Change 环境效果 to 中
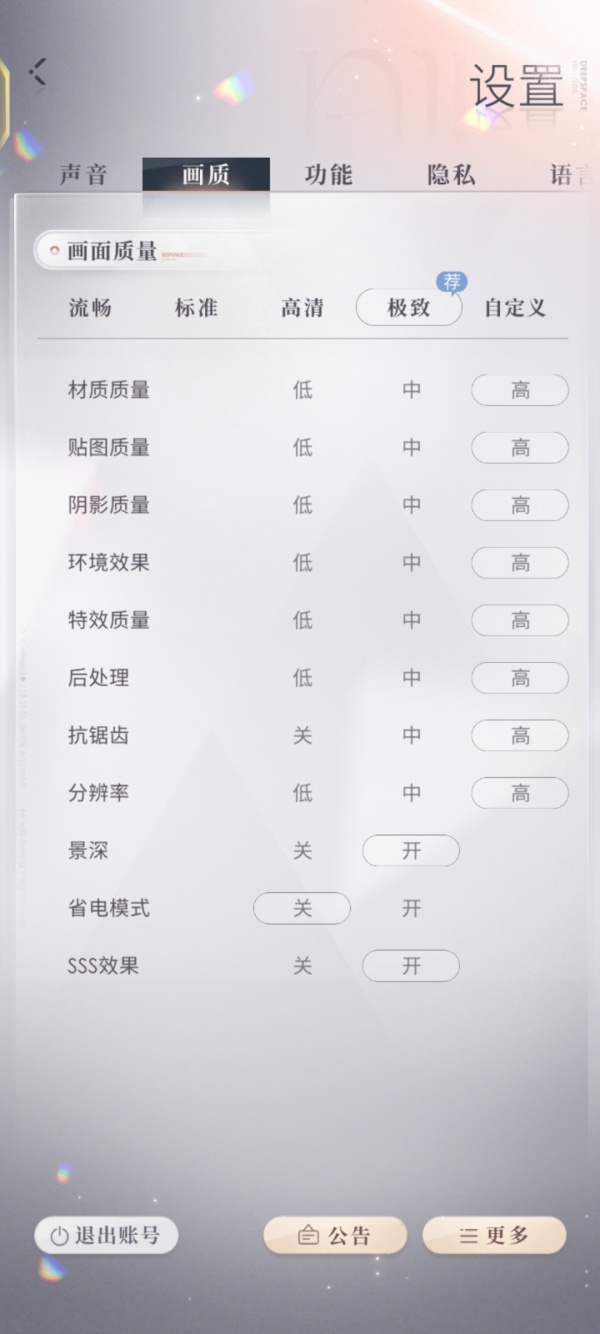 [412, 563]
